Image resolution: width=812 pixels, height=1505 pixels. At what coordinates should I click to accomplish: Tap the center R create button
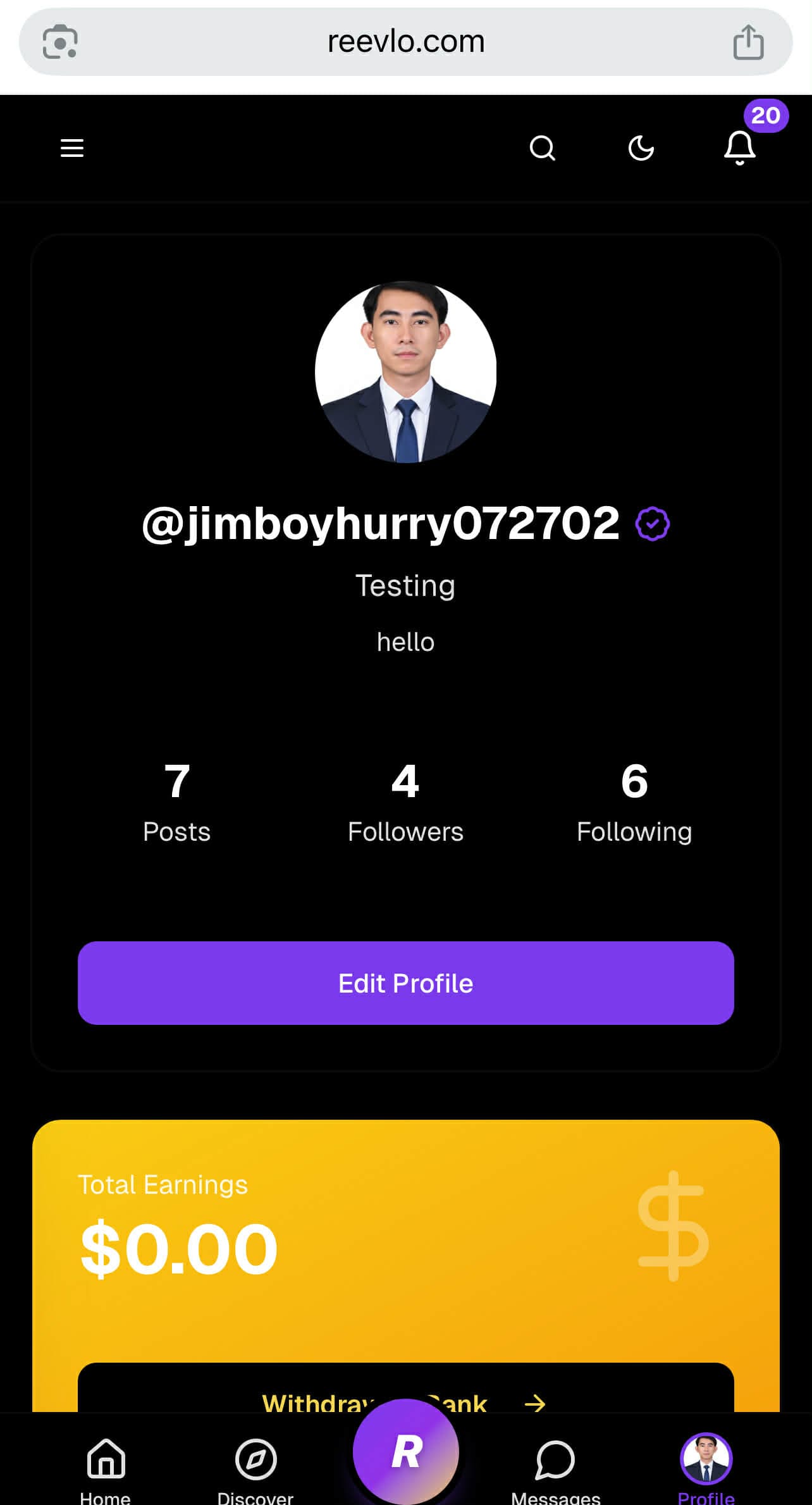pyautogui.click(x=406, y=1451)
